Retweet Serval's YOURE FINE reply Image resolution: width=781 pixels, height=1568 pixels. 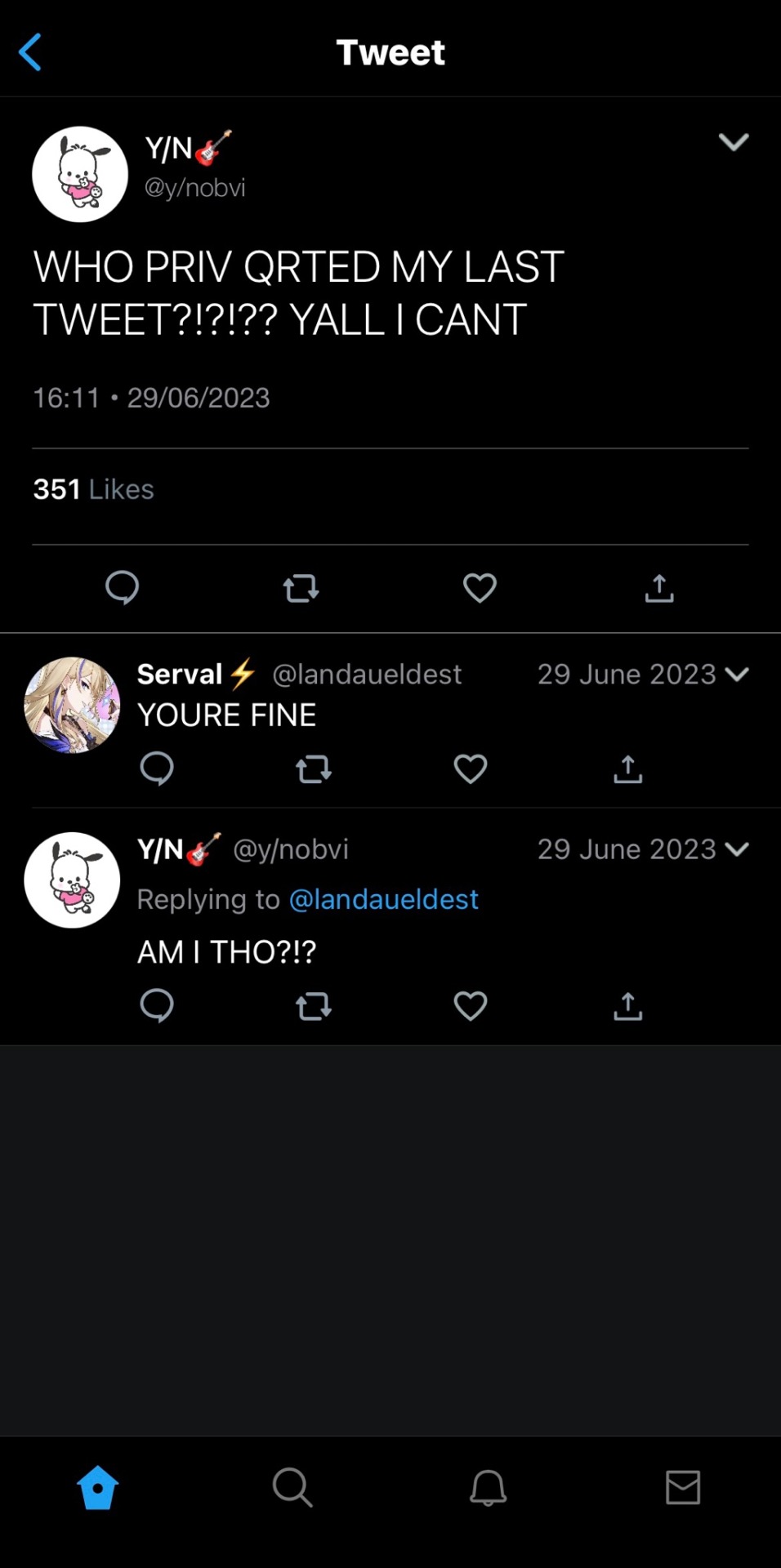[x=314, y=768]
